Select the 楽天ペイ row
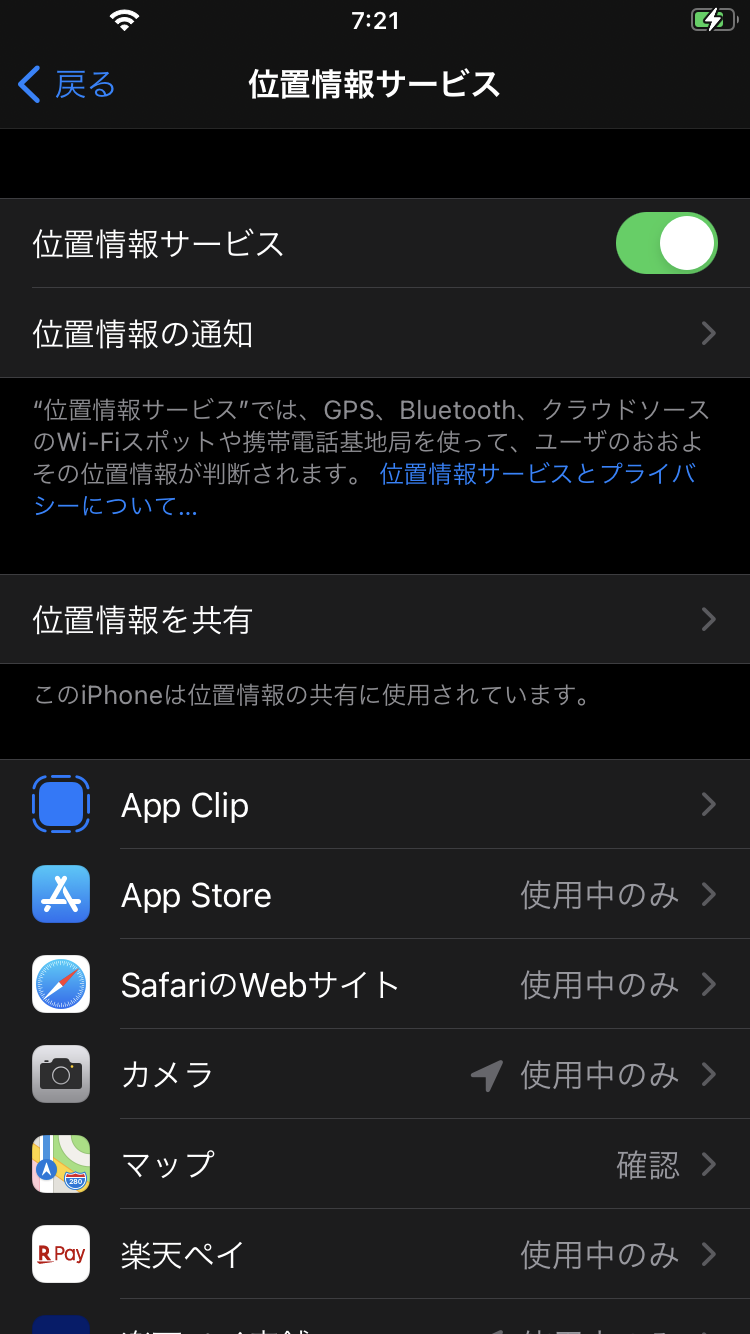750x1334 pixels. (x=375, y=1254)
